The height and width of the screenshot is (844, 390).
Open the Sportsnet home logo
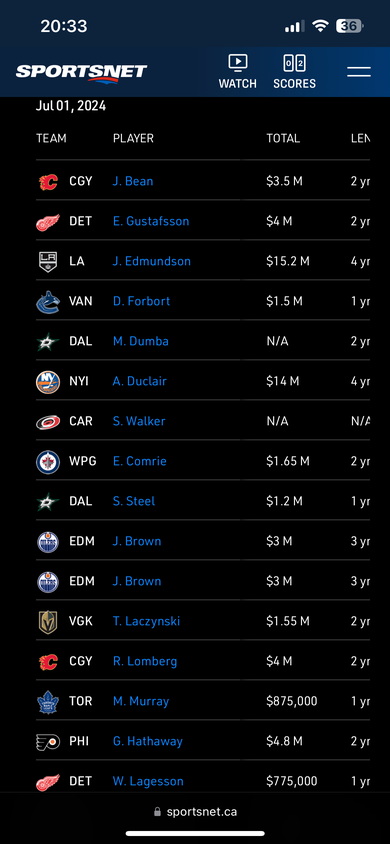(81, 73)
